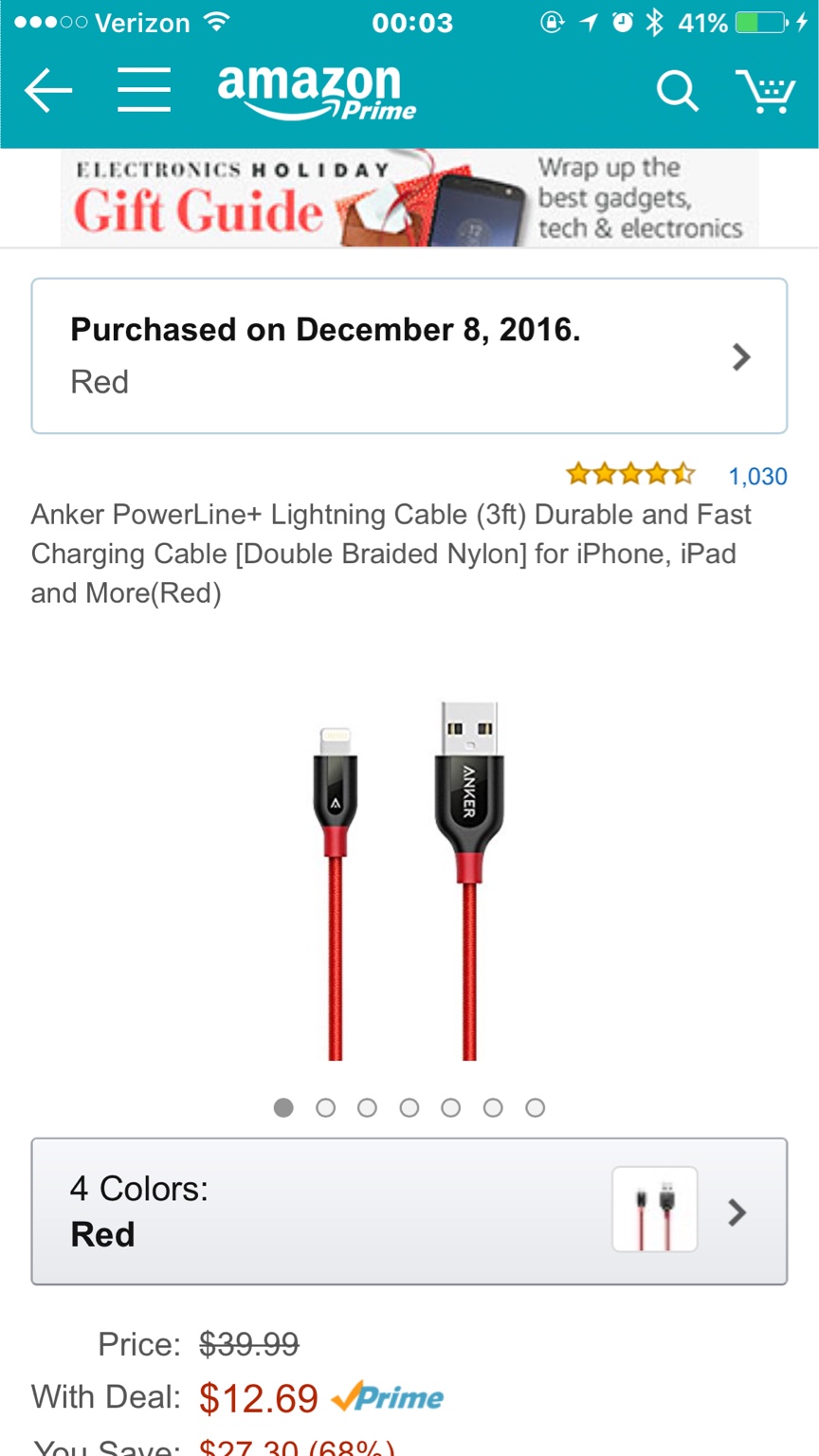
Task: Enlarge the red Anker cable product image
Action: [409, 882]
